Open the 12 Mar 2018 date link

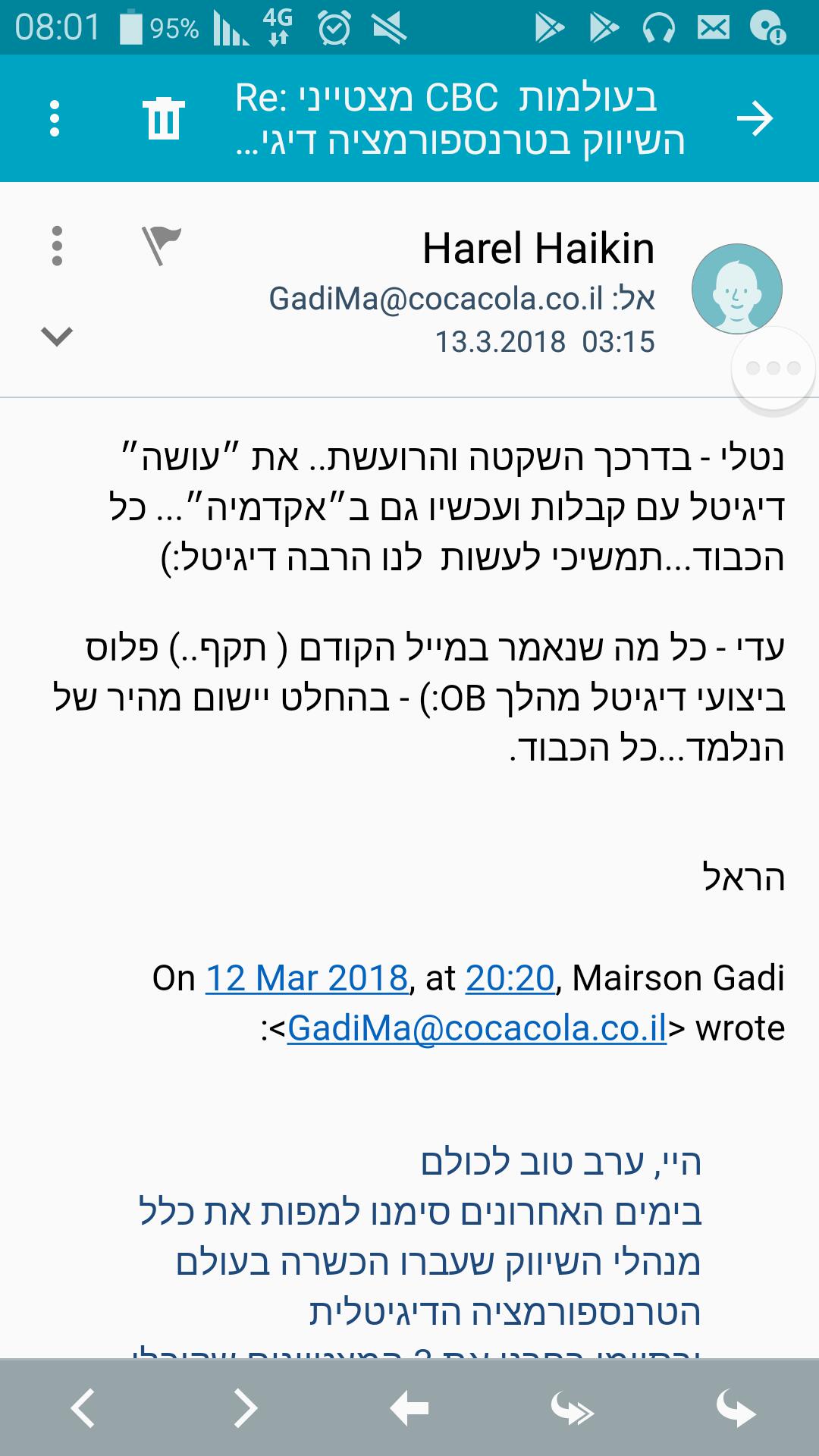[x=307, y=978]
